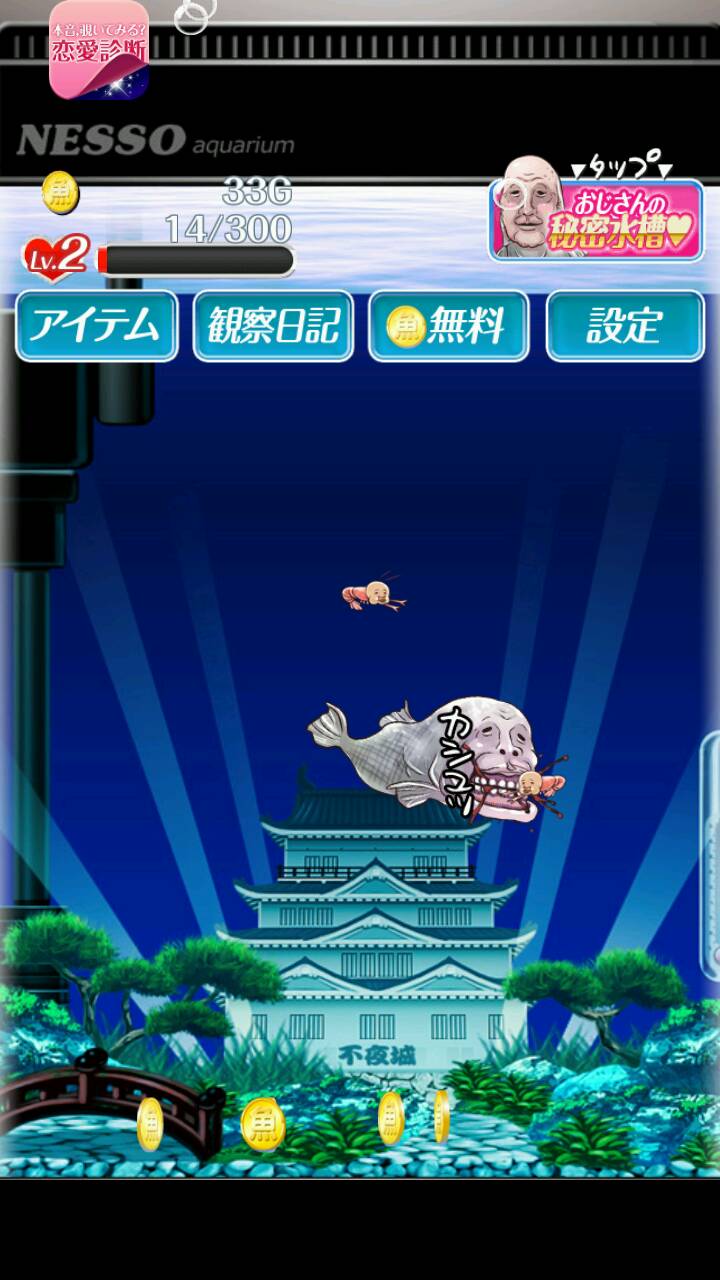Image resolution: width=720 pixels, height=1280 pixels.
Task: Open the 恋愛診断 ad icon
Action: pos(99,50)
